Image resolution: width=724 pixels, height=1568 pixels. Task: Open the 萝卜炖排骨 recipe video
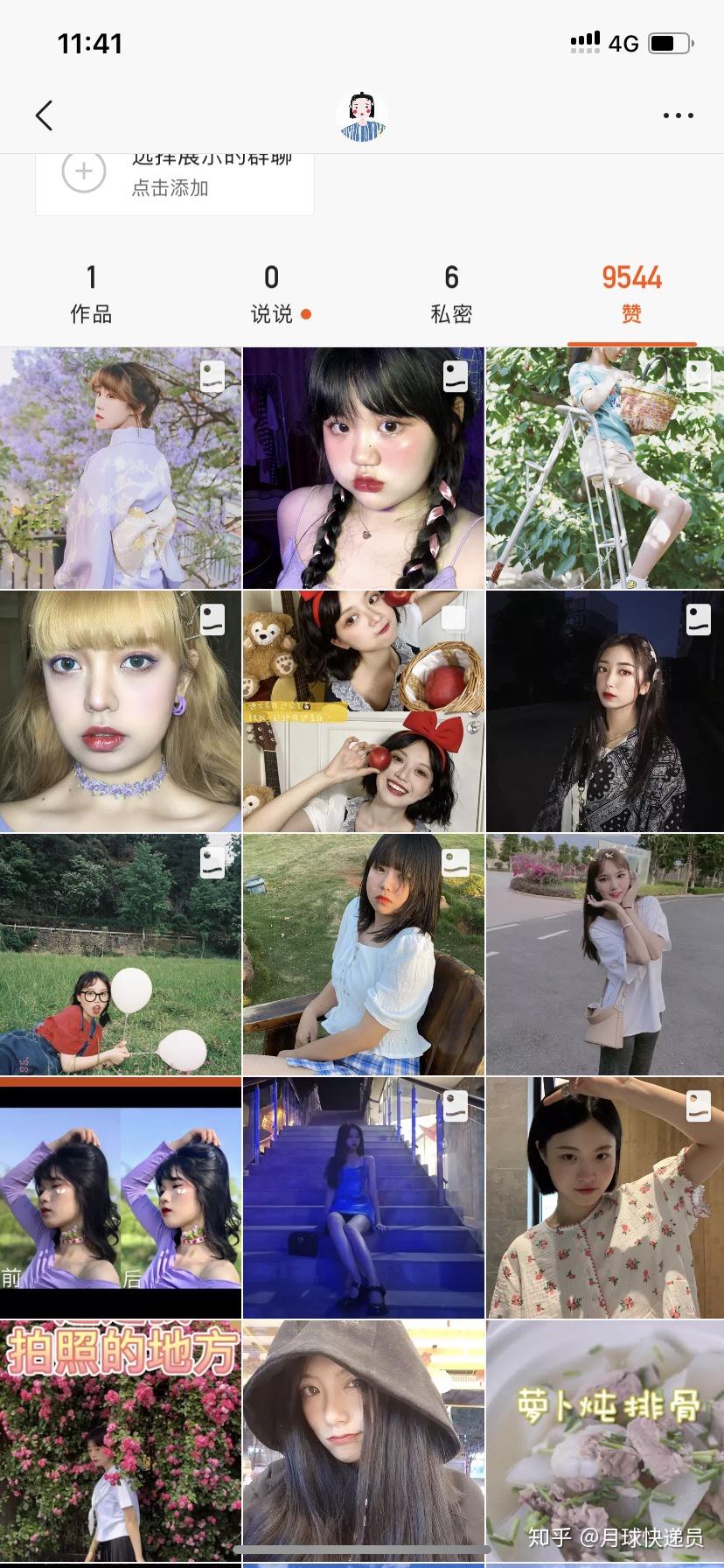pos(605,1441)
